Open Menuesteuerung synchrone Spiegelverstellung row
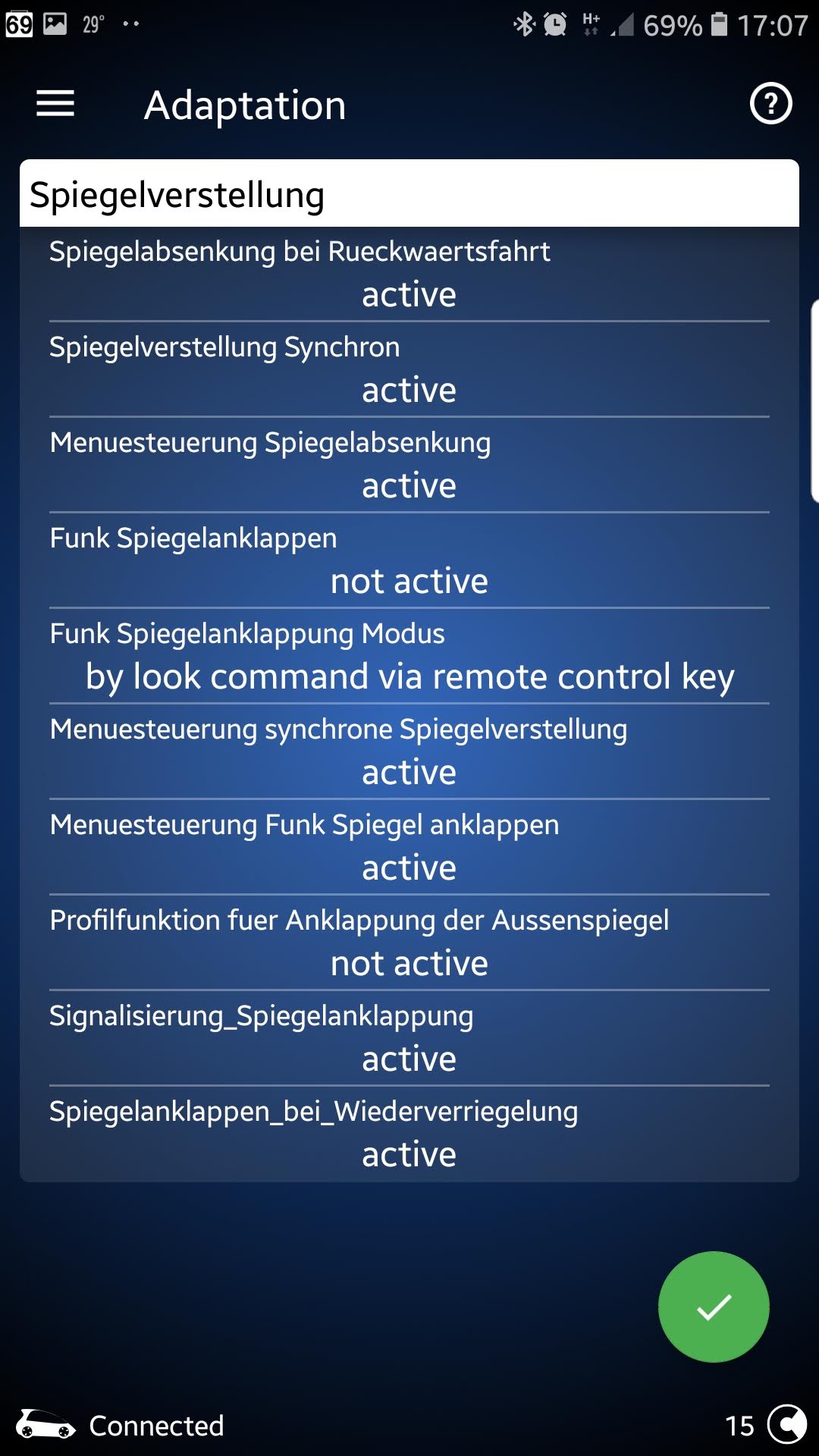 tap(409, 752)
